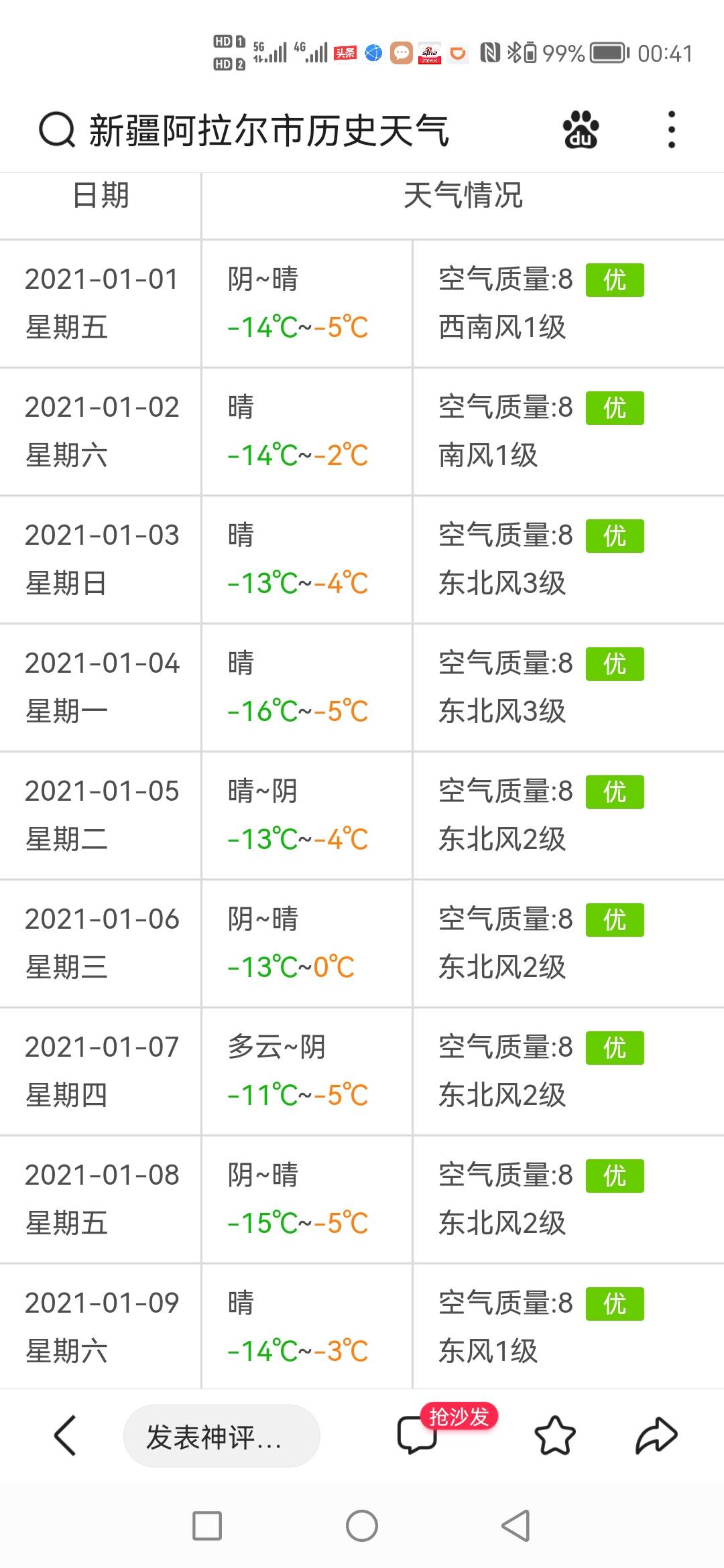Open the comments bubble with 抢沙发 badge
The width and height of the screenshot is (724, 1568).
(x=418, y=1435)
